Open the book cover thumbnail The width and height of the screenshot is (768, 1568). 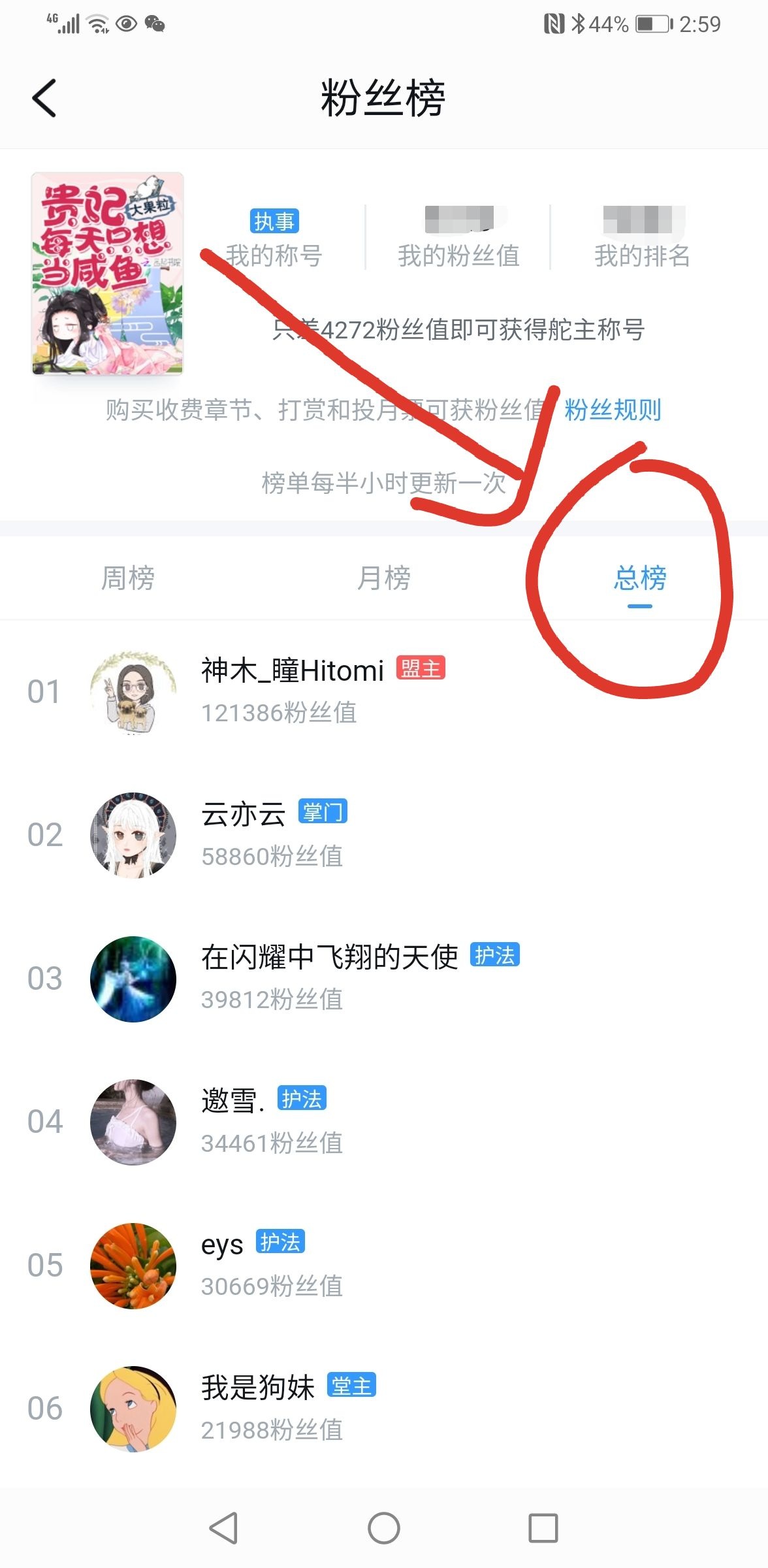click(108, 274)
